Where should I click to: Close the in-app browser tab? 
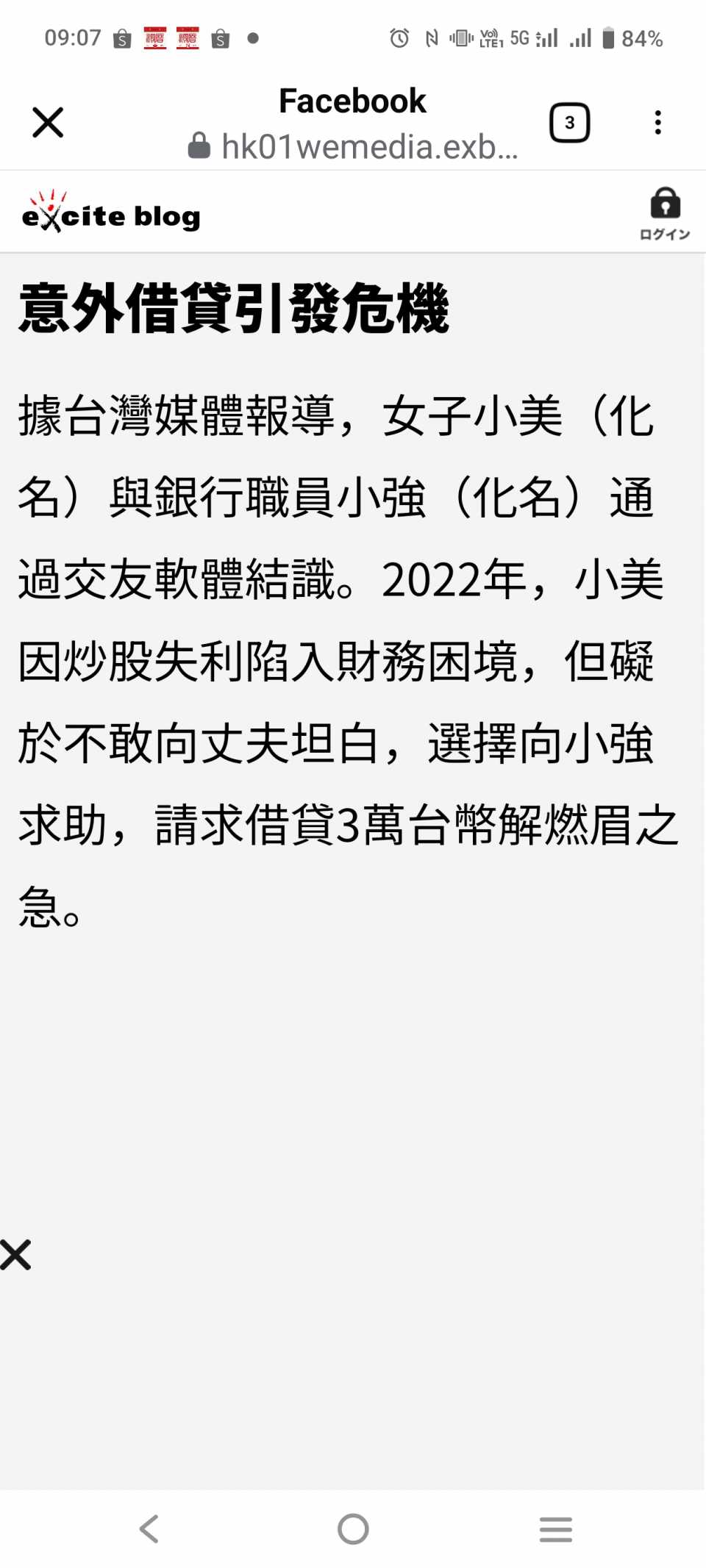(x=48, y=122)
